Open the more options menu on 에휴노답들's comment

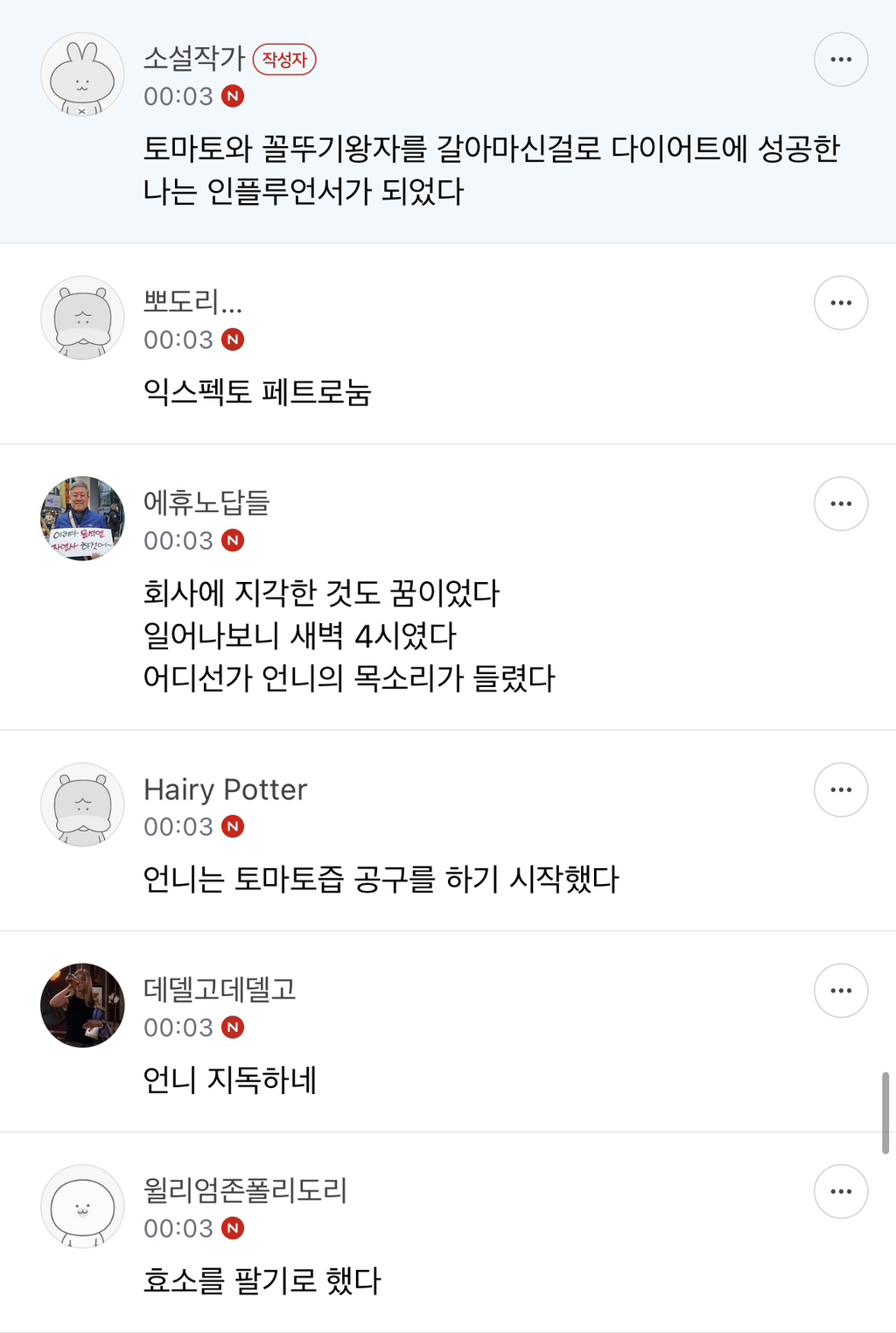tap(841, 504)
